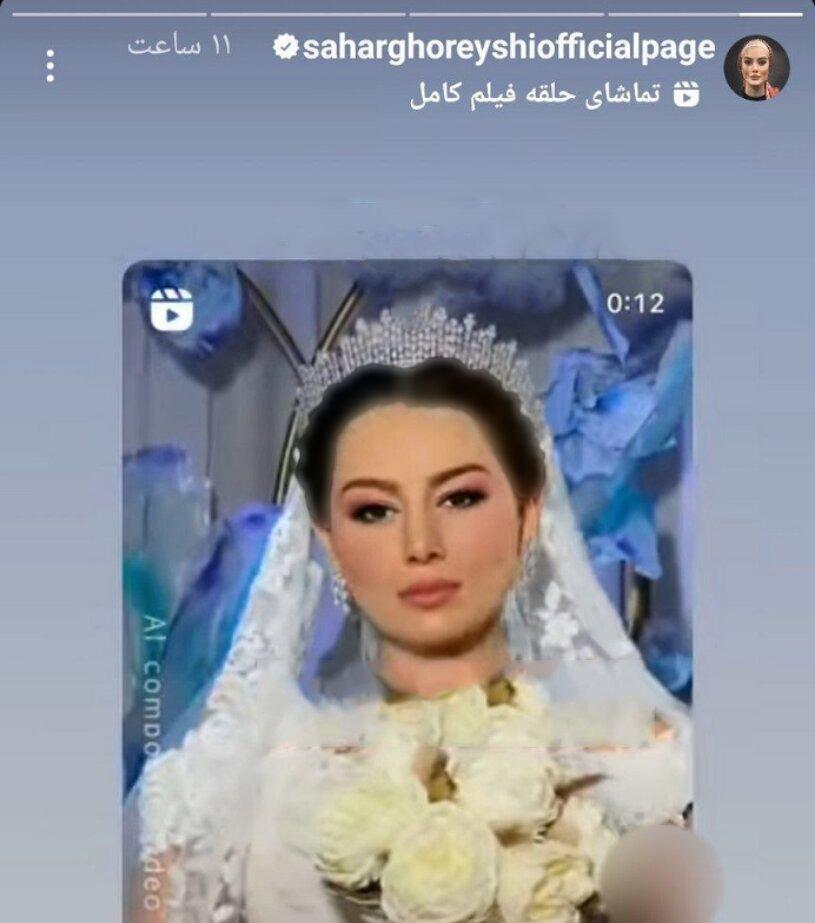Viewport: 815px width, 923px height.
Task: Open saharghoreyshiofficialpage profile picture
Action: click(x=756, y=68)
